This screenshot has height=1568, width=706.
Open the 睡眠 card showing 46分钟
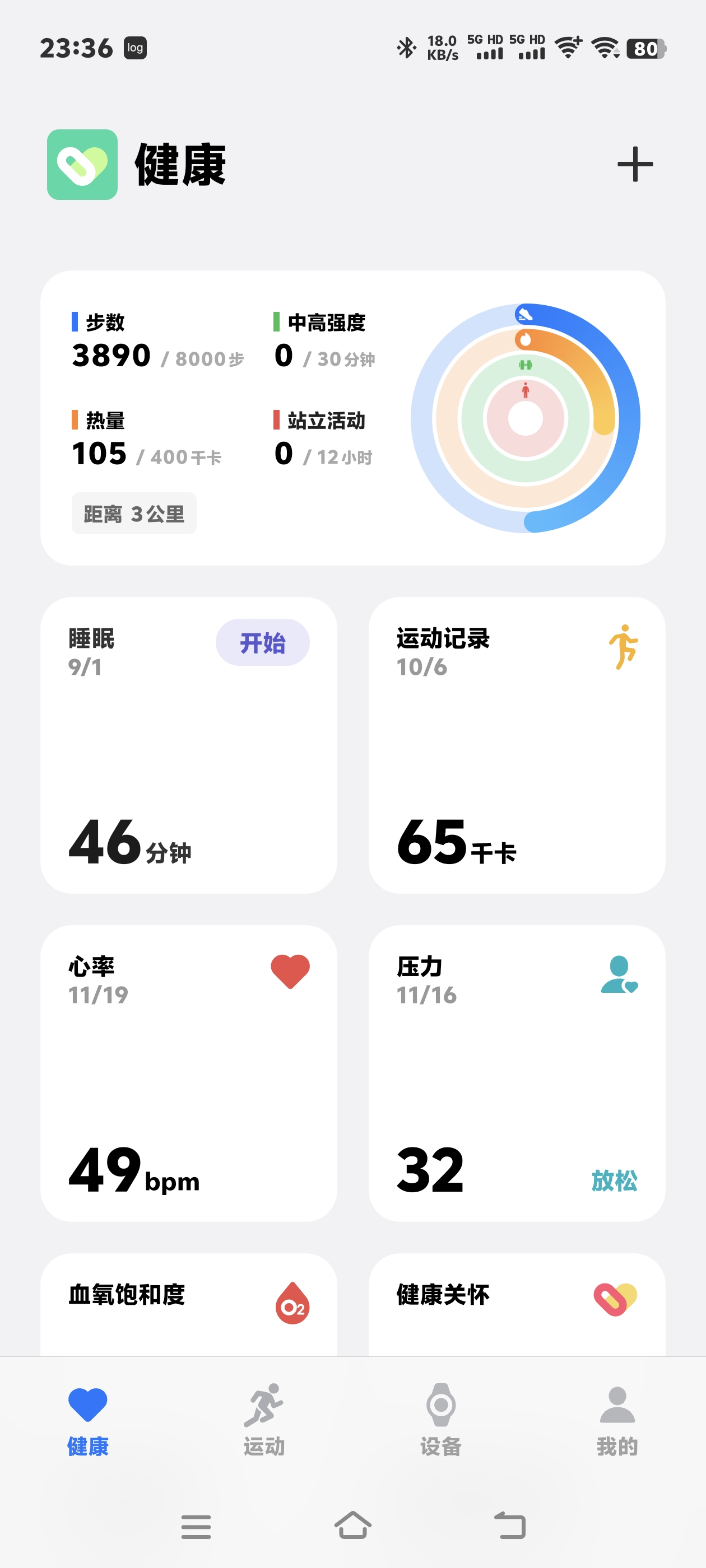189,745
